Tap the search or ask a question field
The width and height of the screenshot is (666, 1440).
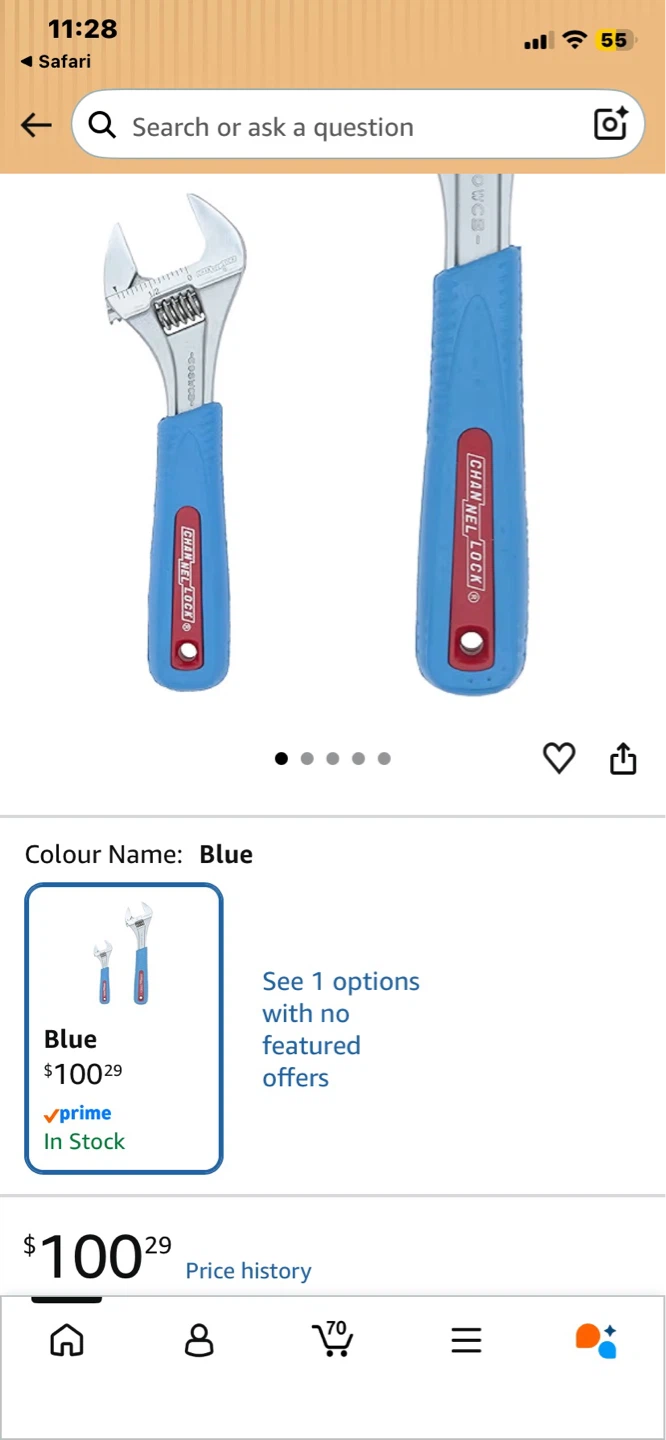358,125
